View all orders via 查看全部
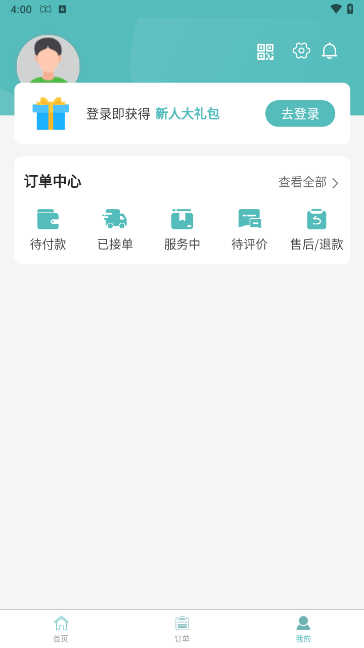 [308, 182]
